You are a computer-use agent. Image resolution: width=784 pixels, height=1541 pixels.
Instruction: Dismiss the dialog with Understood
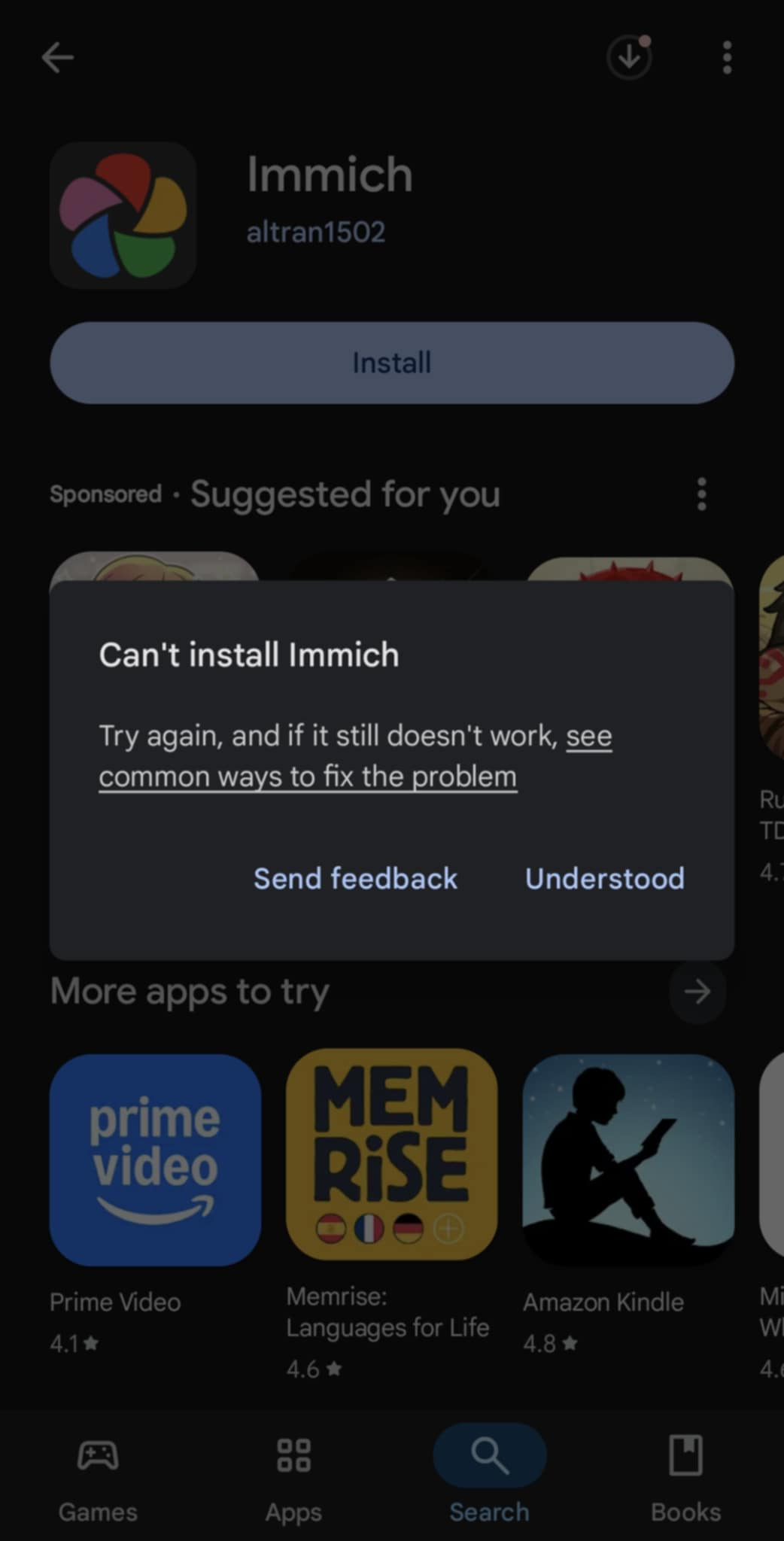point(604,878)
